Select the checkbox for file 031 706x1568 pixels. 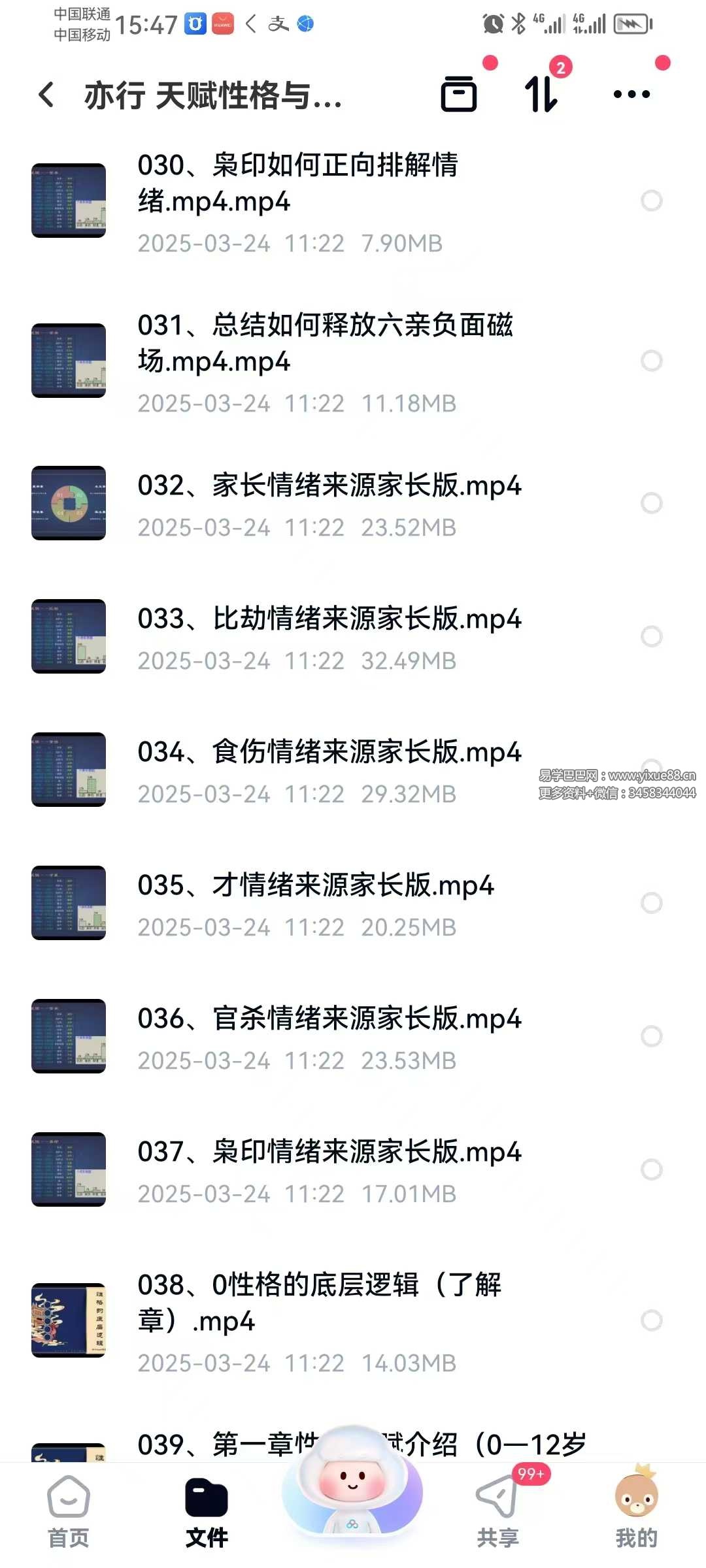coord(651,361)
